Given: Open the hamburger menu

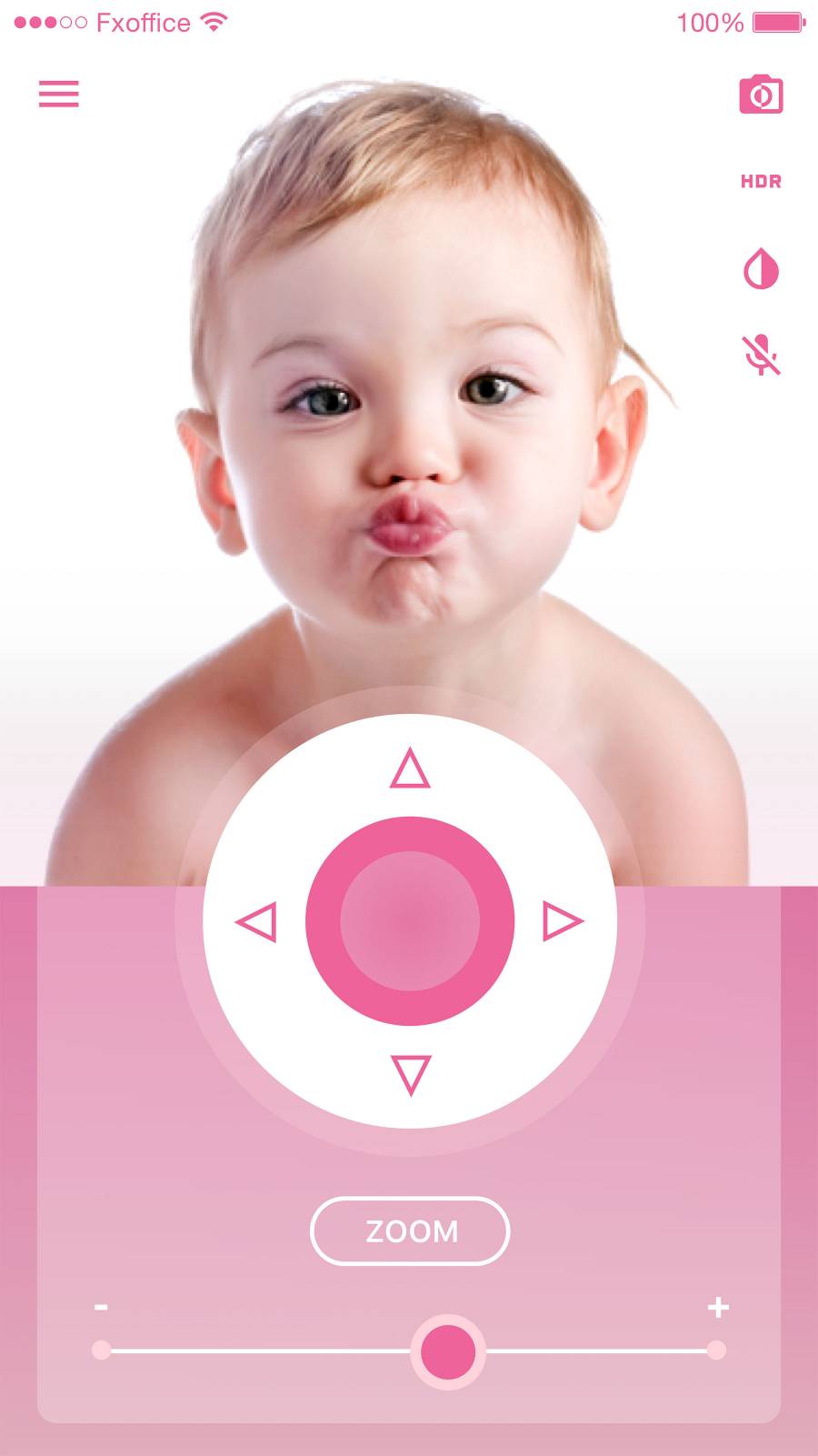Looking at the screenshot, I should (x=59, y=94).
